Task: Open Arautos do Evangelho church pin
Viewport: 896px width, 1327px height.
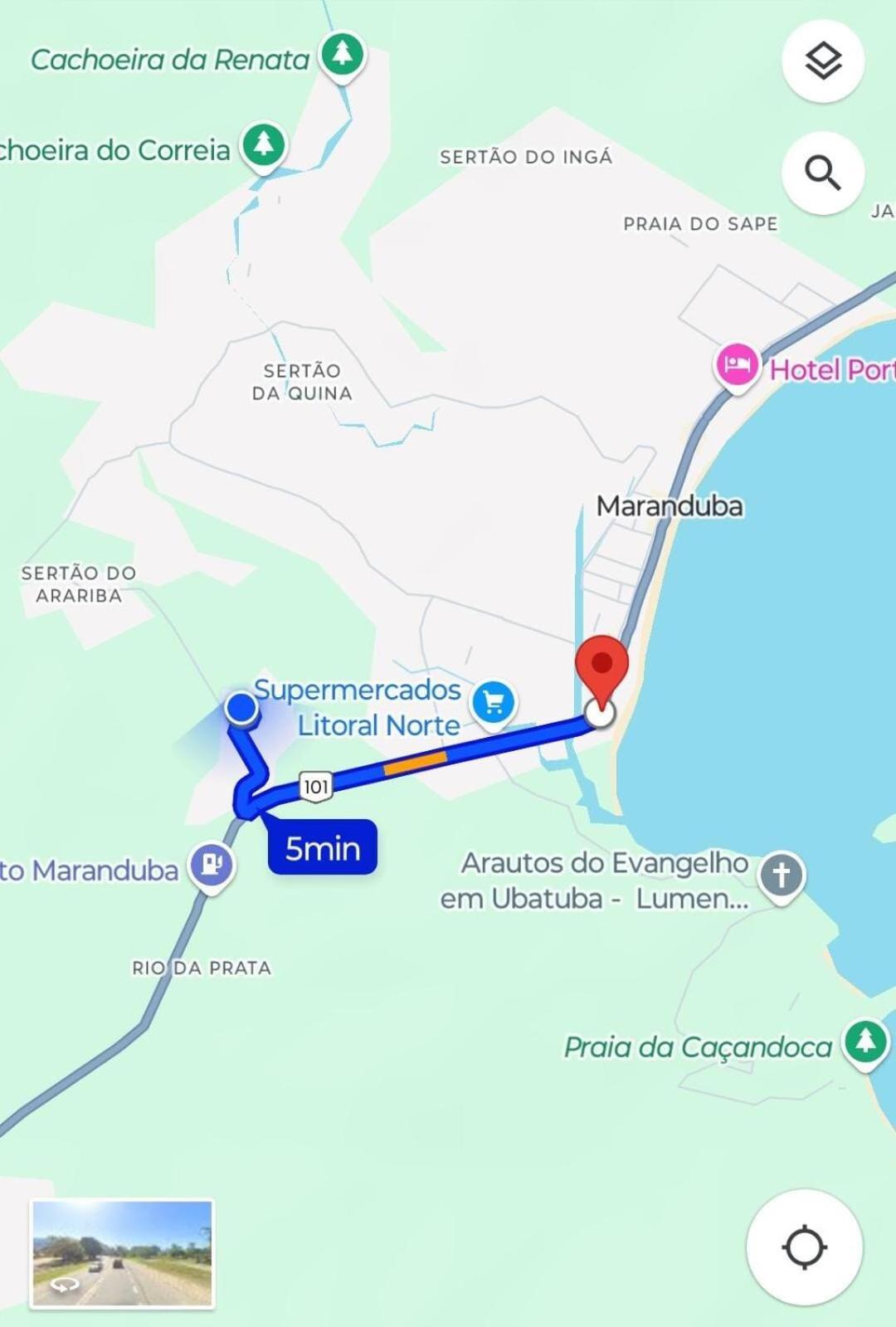Action: click(x=781, y=875)
